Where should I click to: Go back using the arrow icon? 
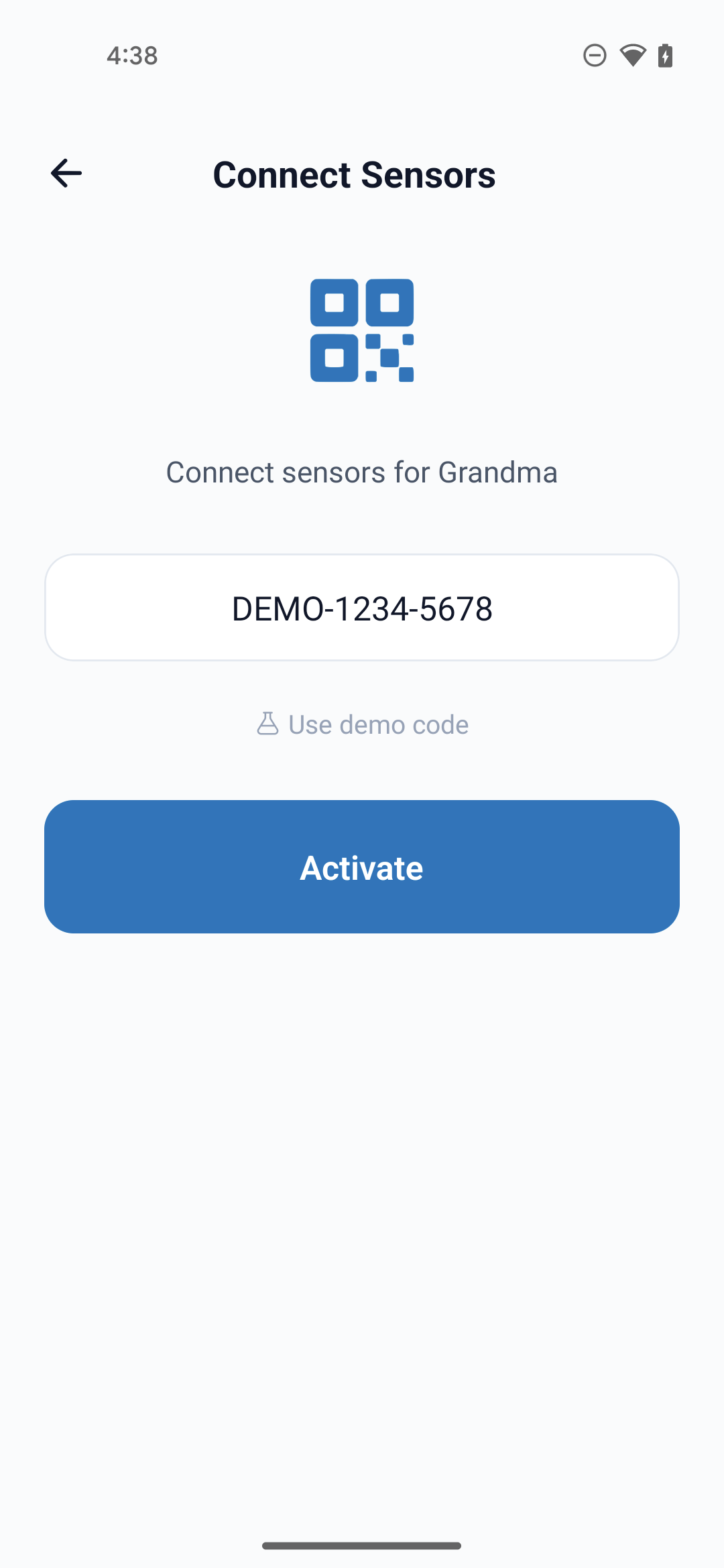tap(66, 174)
